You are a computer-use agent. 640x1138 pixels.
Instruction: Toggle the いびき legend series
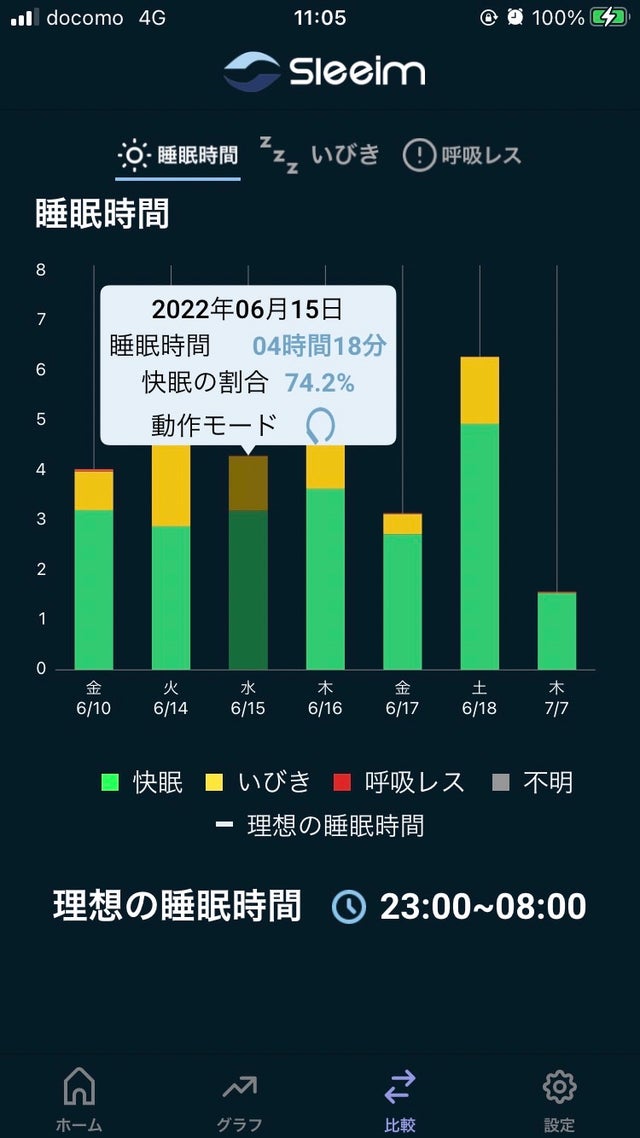coord(258,782)
